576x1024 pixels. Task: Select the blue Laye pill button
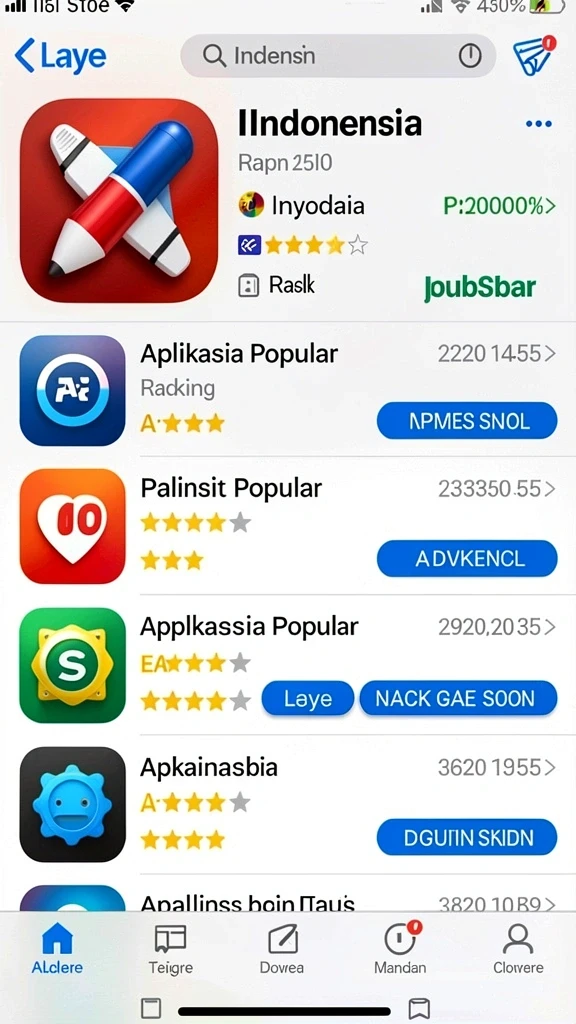click(x=308, y=699)
